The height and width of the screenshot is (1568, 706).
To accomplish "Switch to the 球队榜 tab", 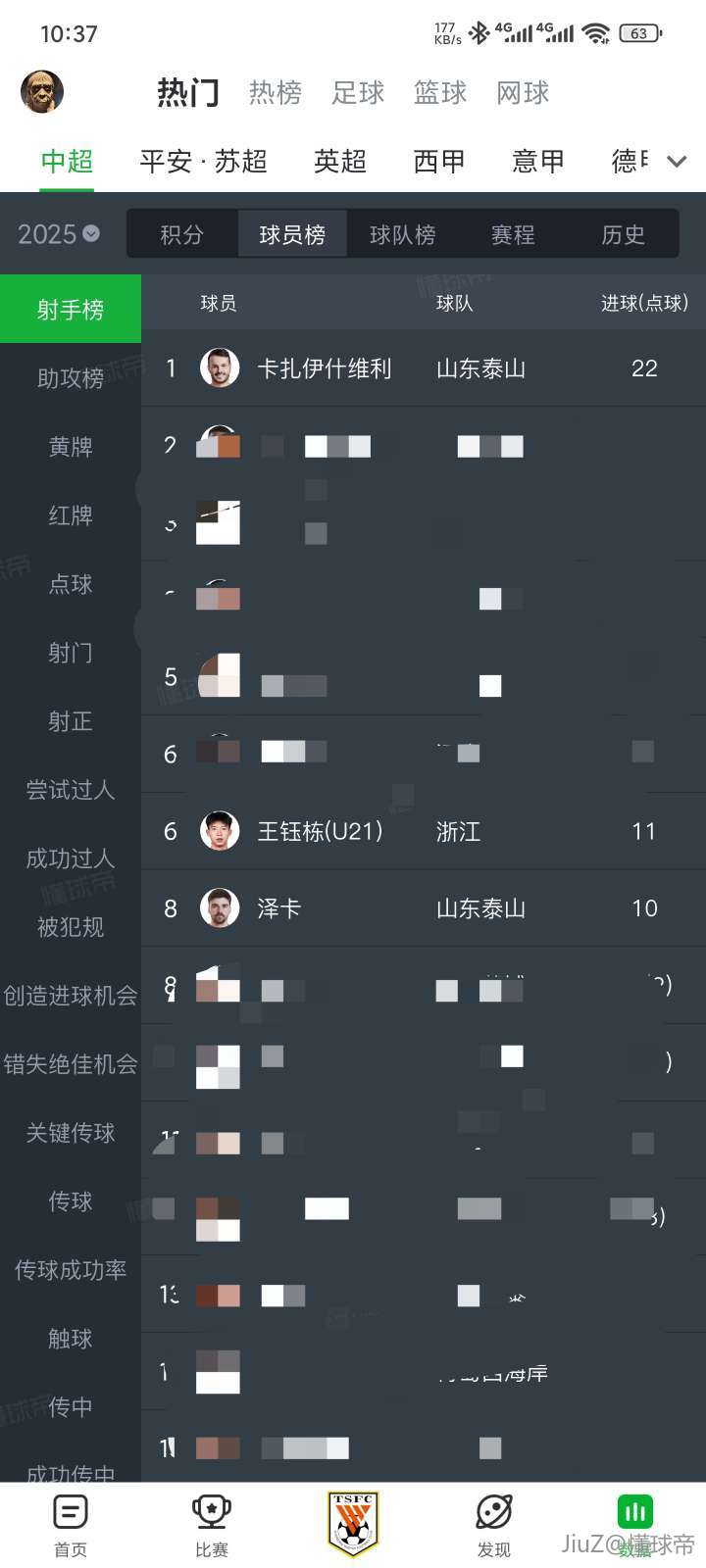I will click(x=402, y=234).
